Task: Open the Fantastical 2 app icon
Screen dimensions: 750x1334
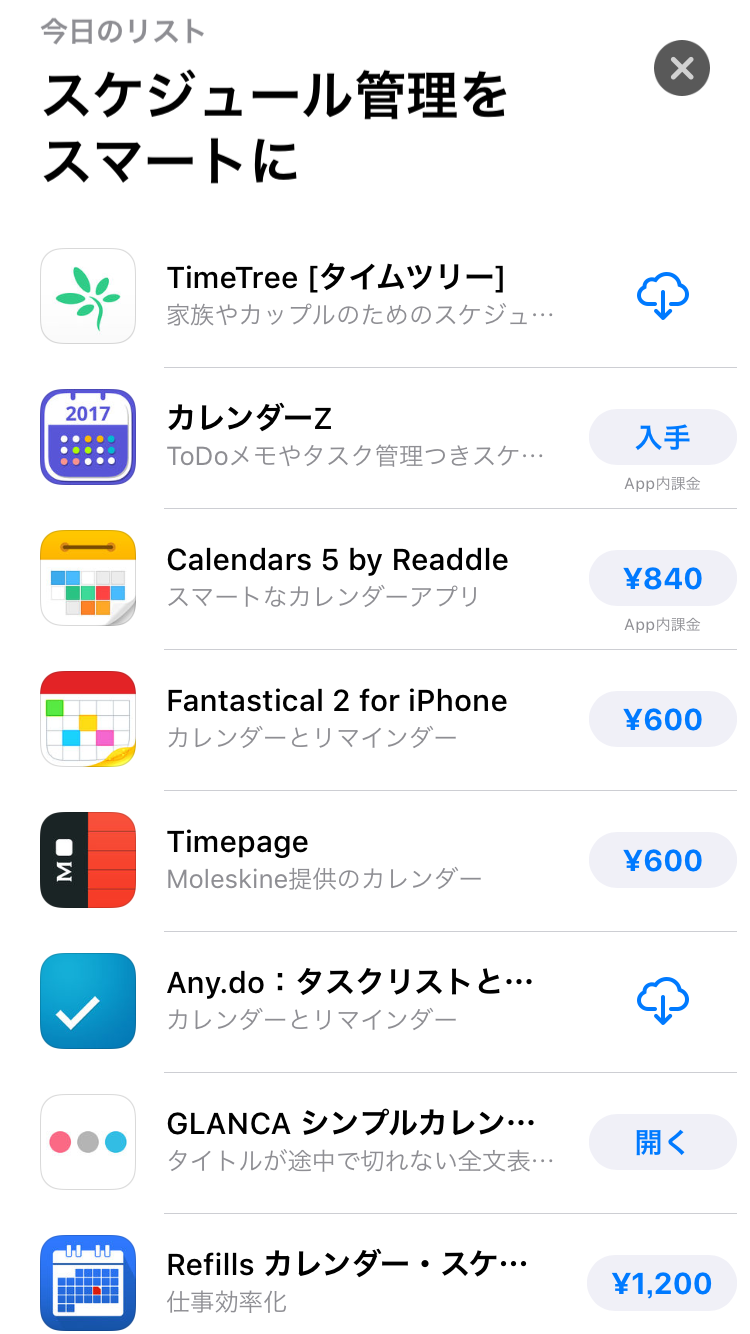Action: pyautogui.click(x=88, y=719)
